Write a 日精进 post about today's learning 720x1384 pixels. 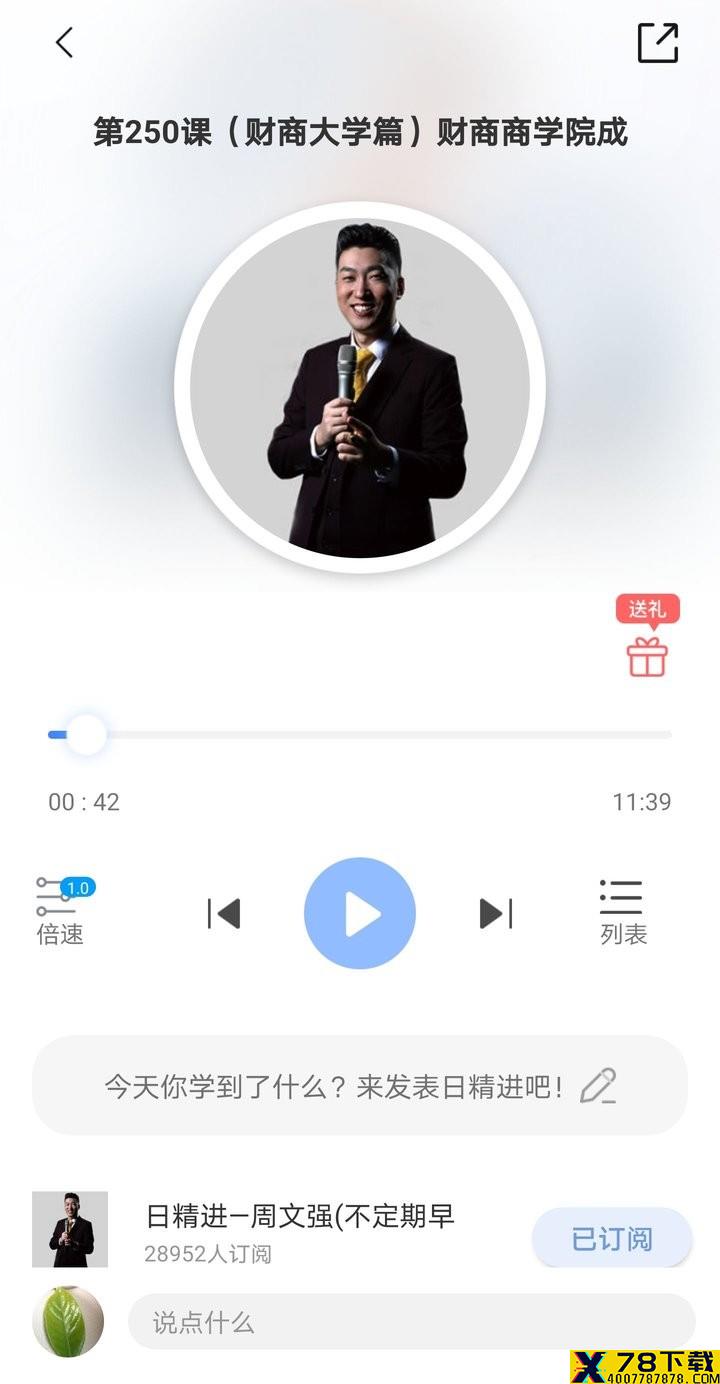360,1085
